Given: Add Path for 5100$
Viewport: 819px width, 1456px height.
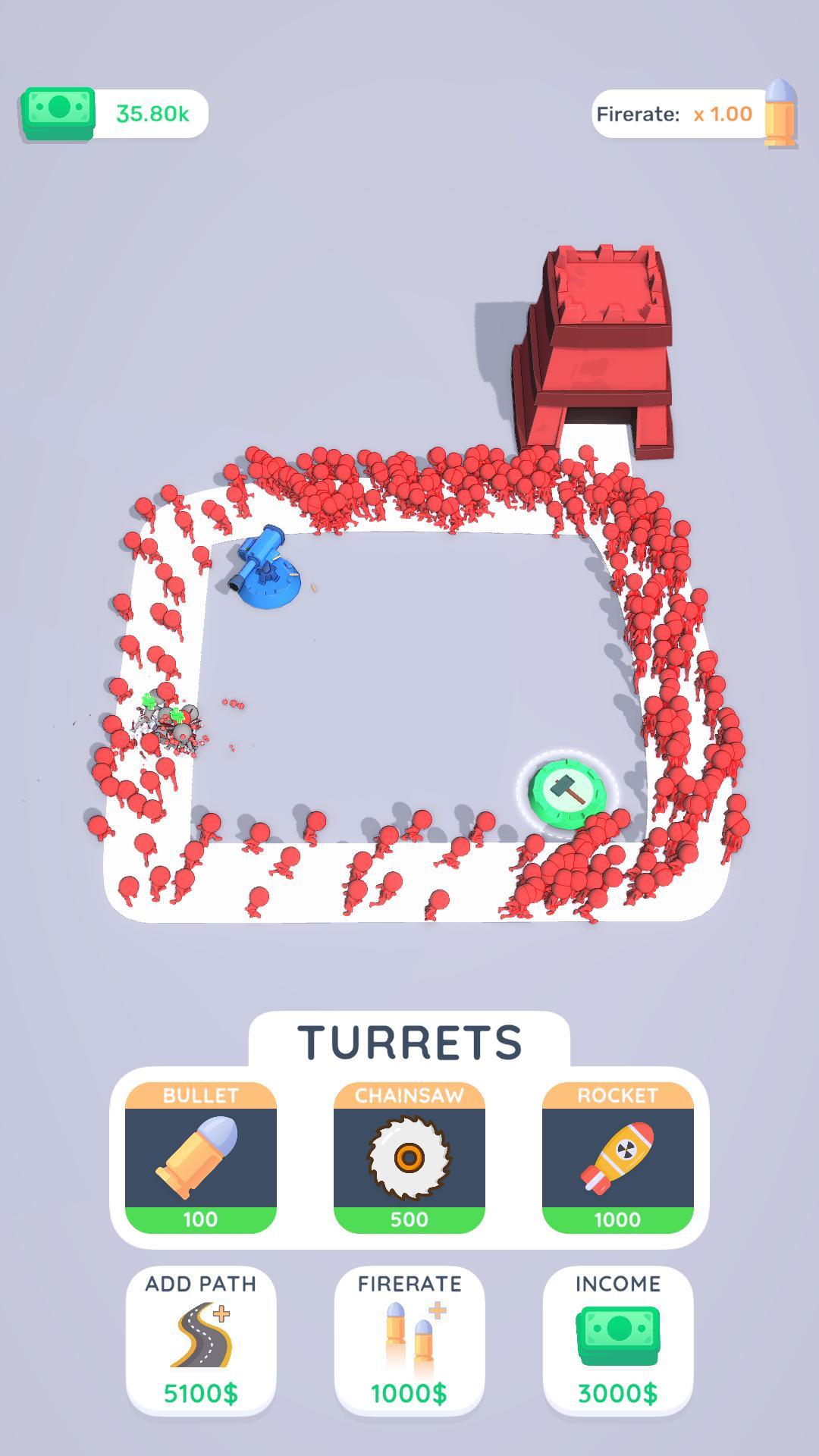Looking at the screenshot, I should 200,1340.
